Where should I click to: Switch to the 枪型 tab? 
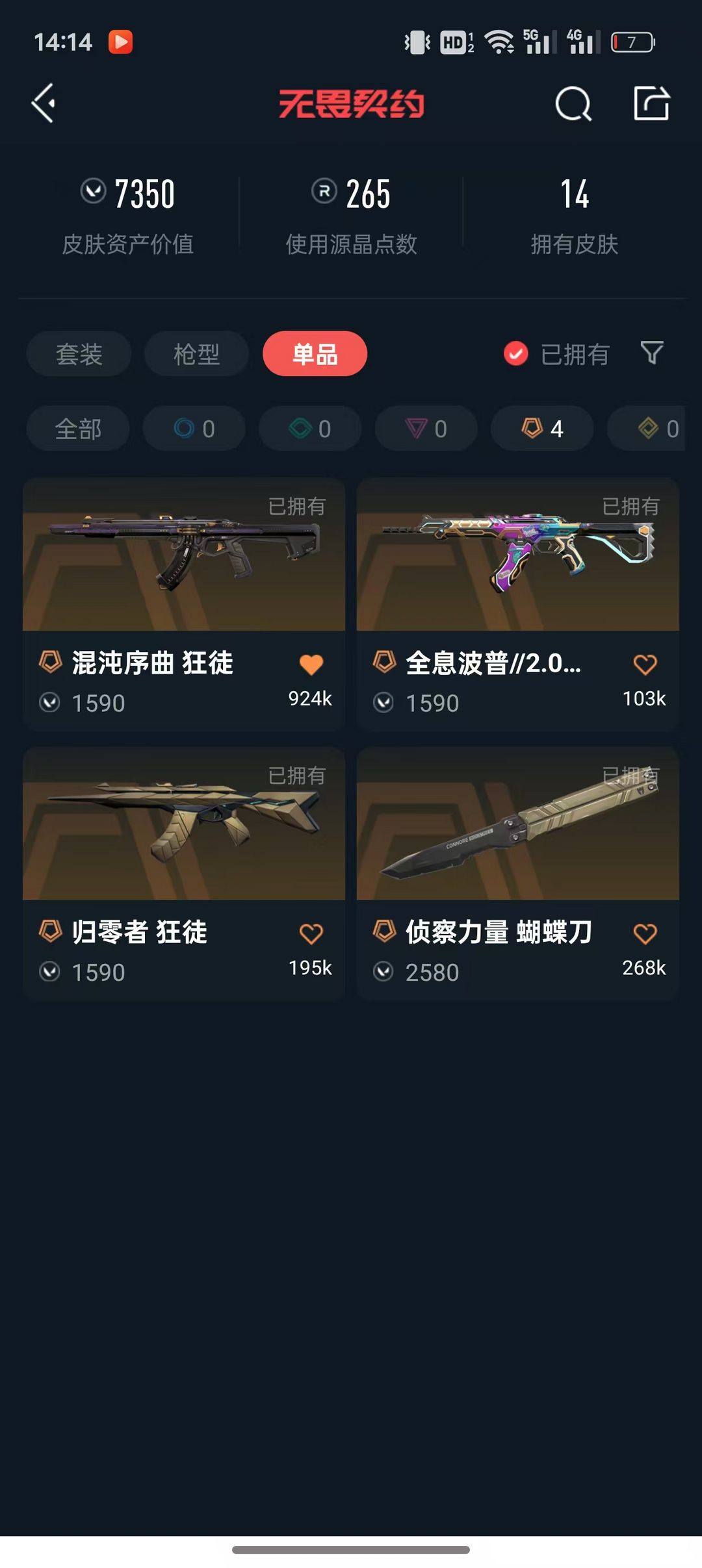(x=196, y=354)
